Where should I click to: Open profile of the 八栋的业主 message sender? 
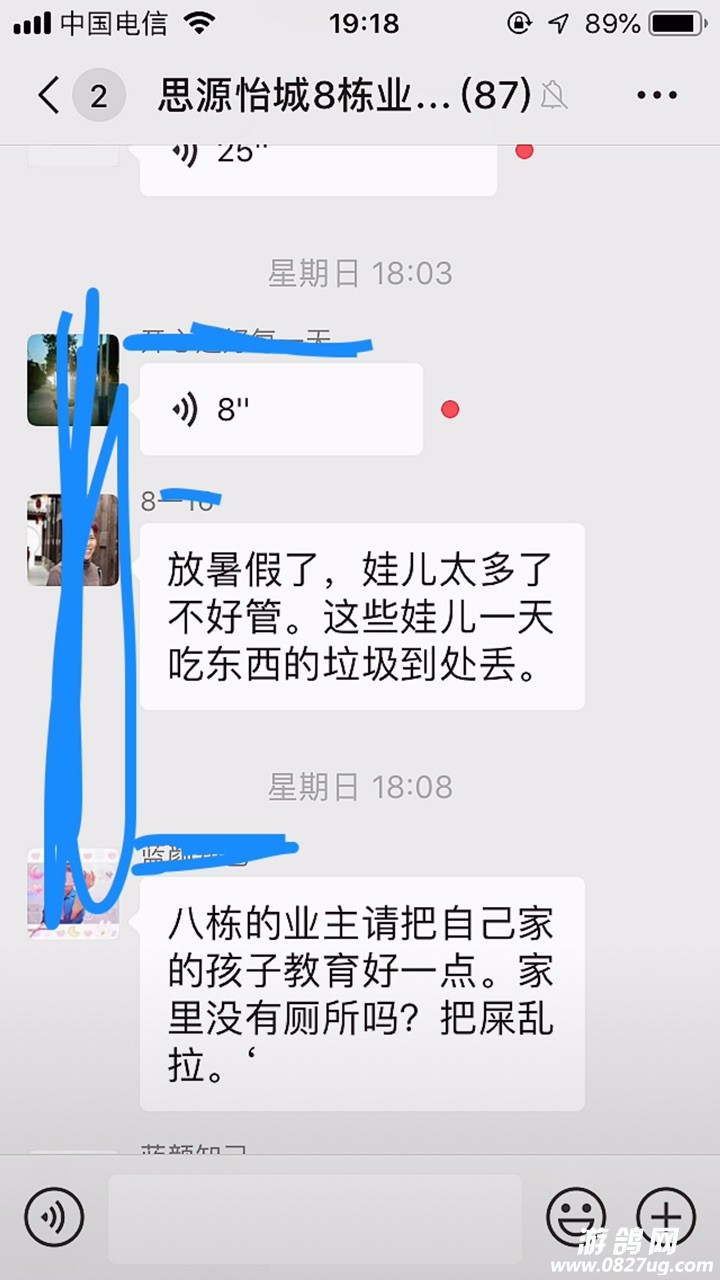click(x=73, y=893)
